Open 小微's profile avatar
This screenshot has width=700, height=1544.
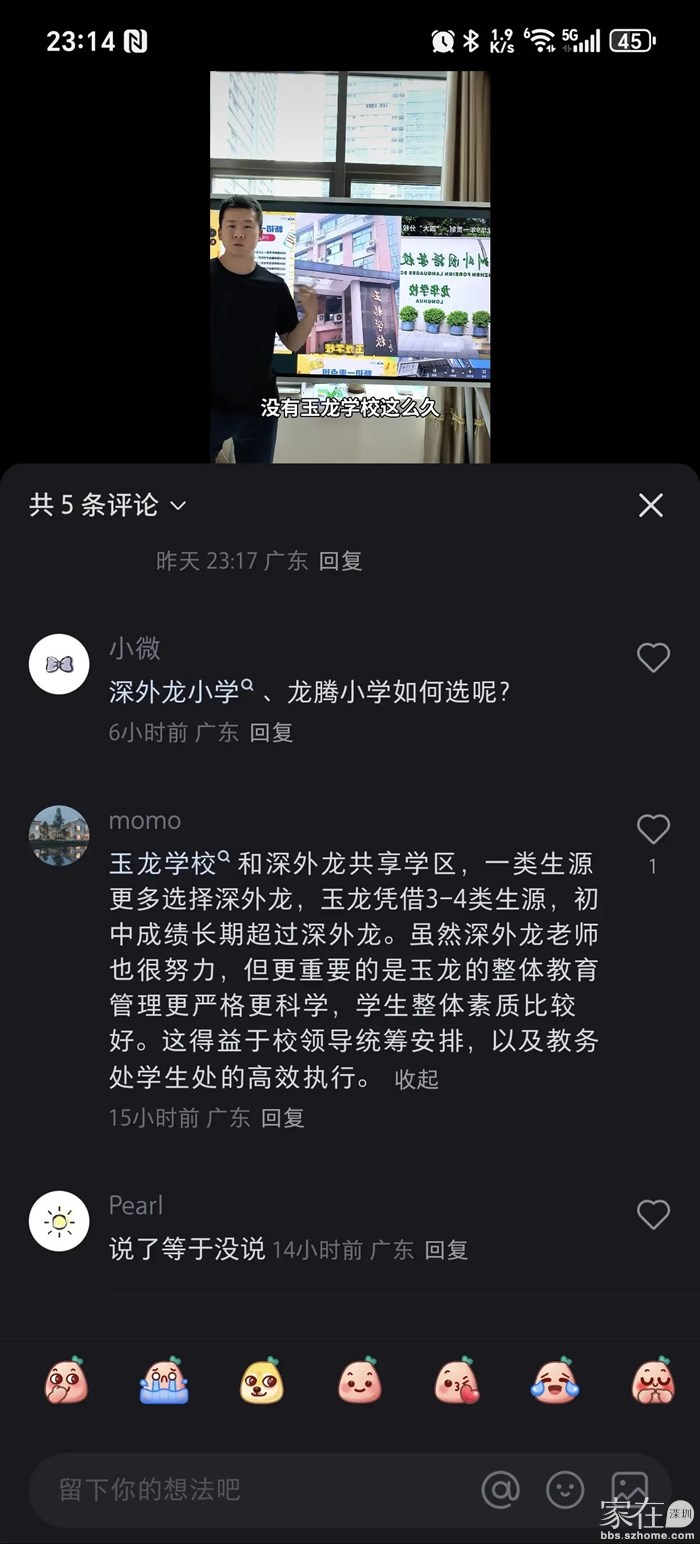59,664
